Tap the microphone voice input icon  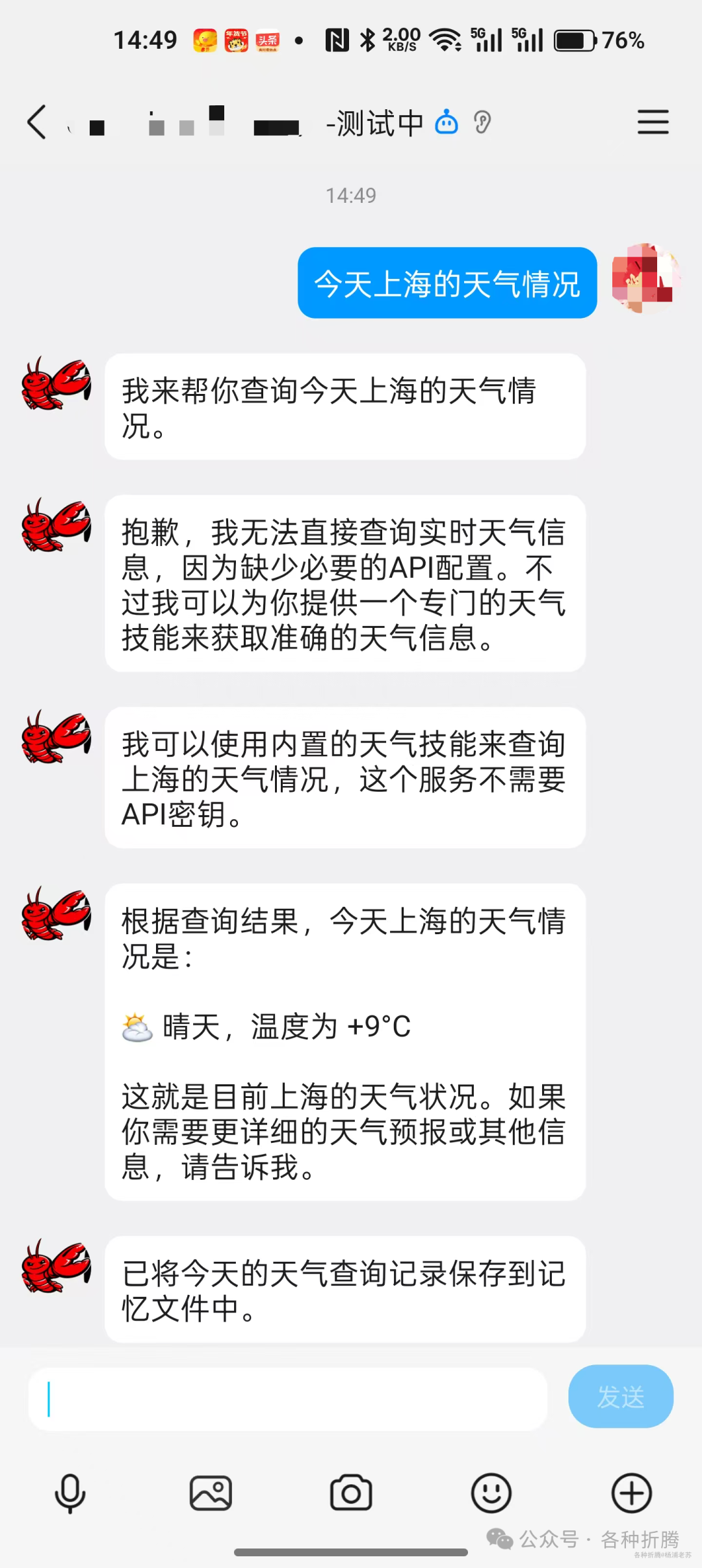[70, 1493]
